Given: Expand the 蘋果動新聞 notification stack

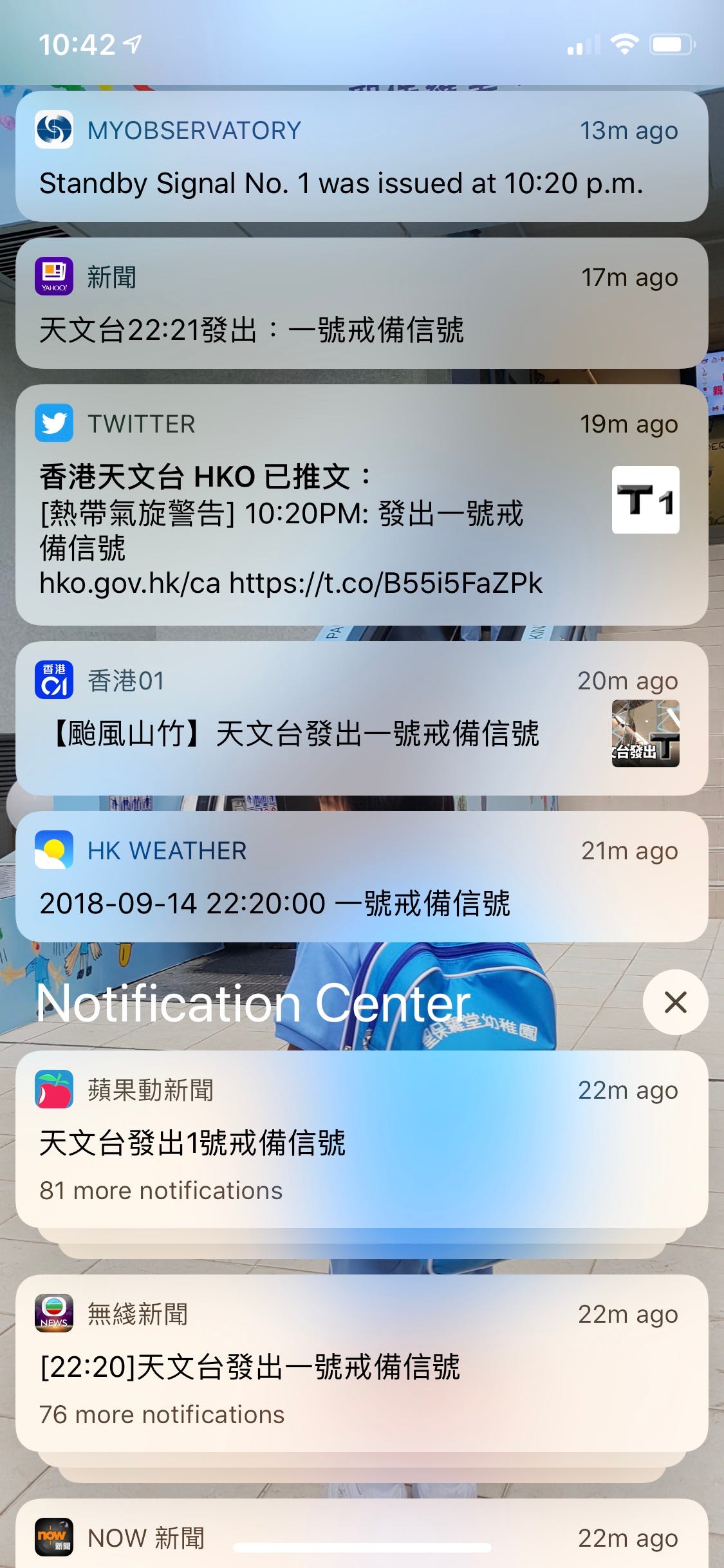Looking at the screenshot, I should 362,1139.
